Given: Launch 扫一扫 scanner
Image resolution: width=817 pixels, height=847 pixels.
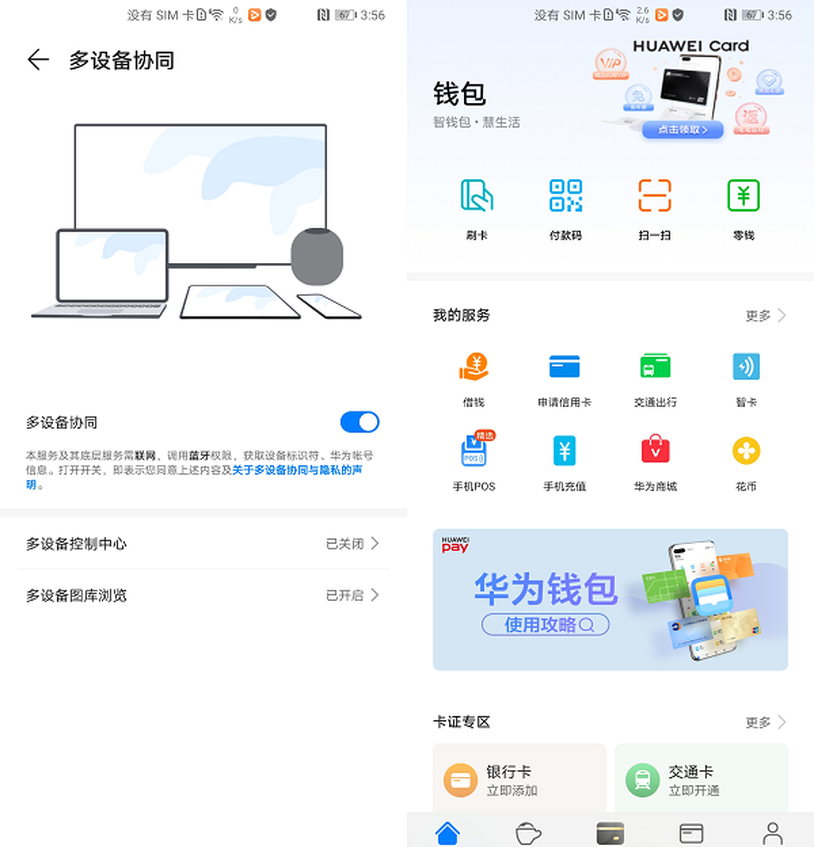Looking at the screenshot, I should click(654, 207).
